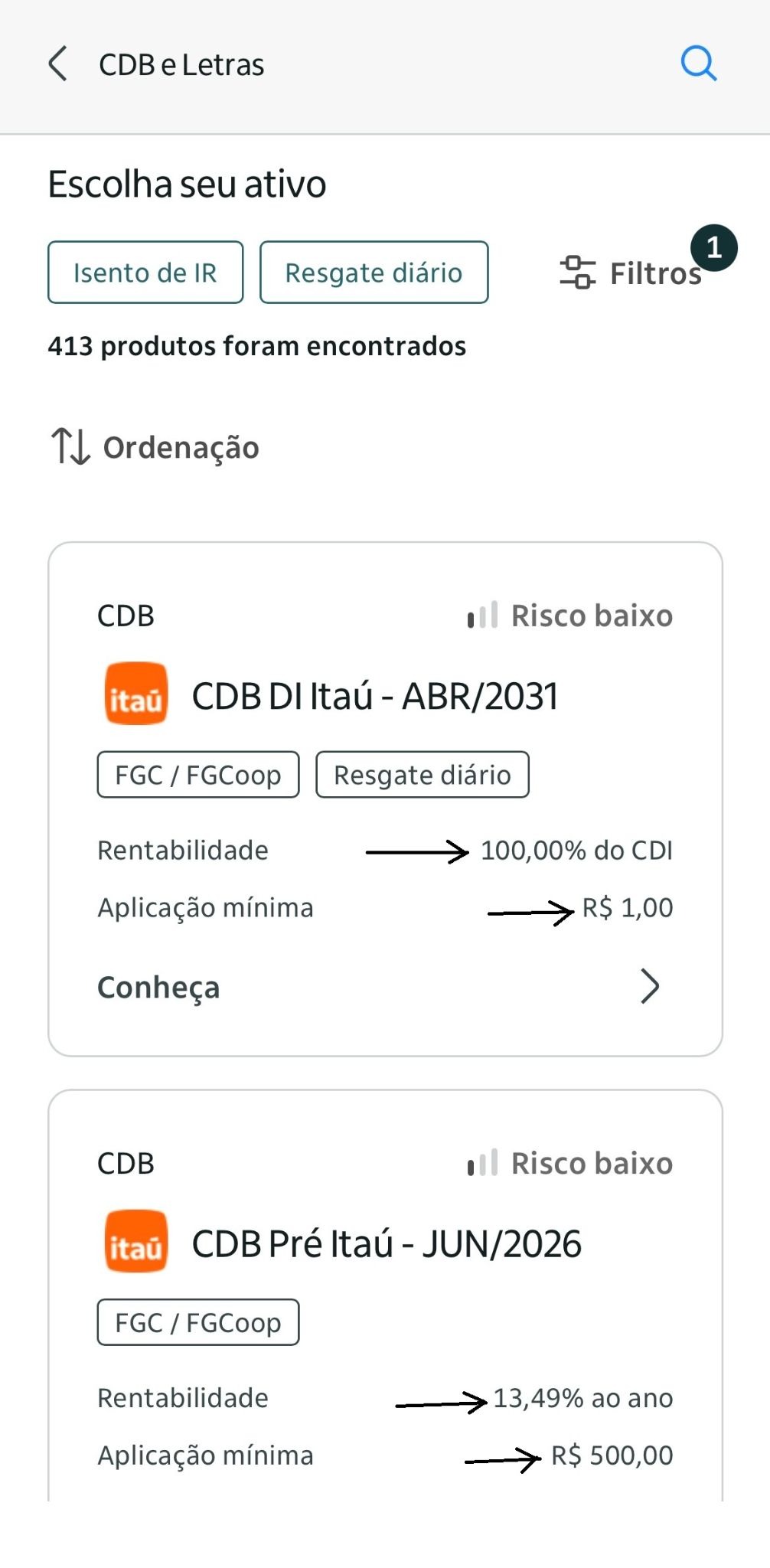This screenshot has width=770, height=1568.
Task: Go back from CDB e Letras
Action: 58,64
